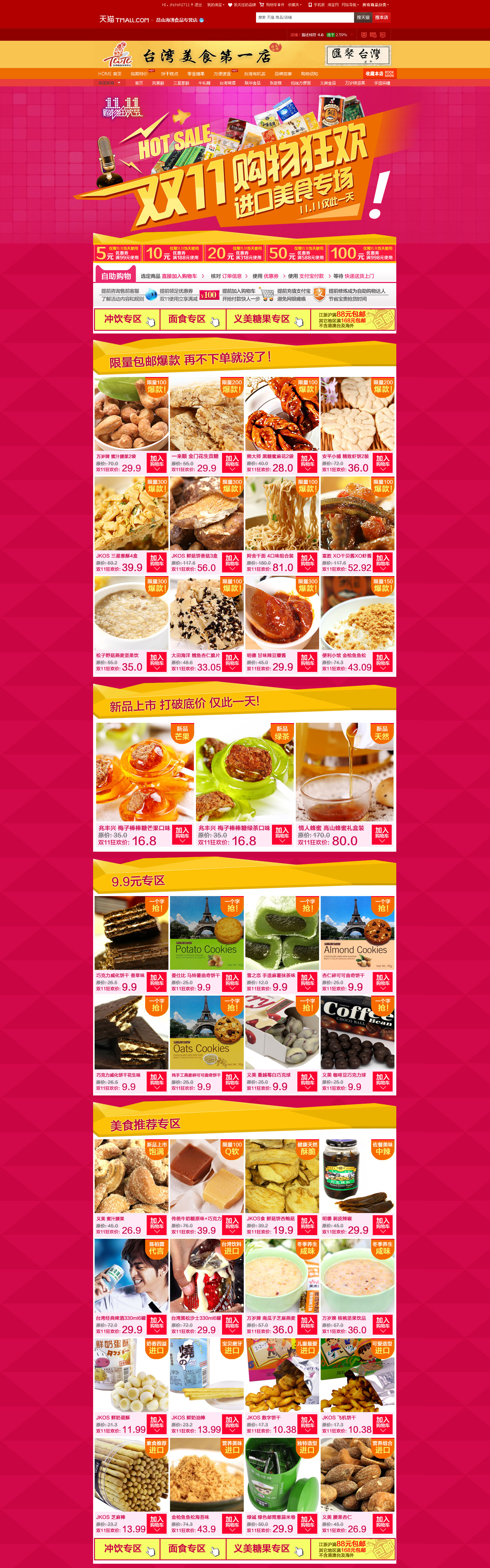Jump to 冲饮专区 at the top

pos(126,319)
